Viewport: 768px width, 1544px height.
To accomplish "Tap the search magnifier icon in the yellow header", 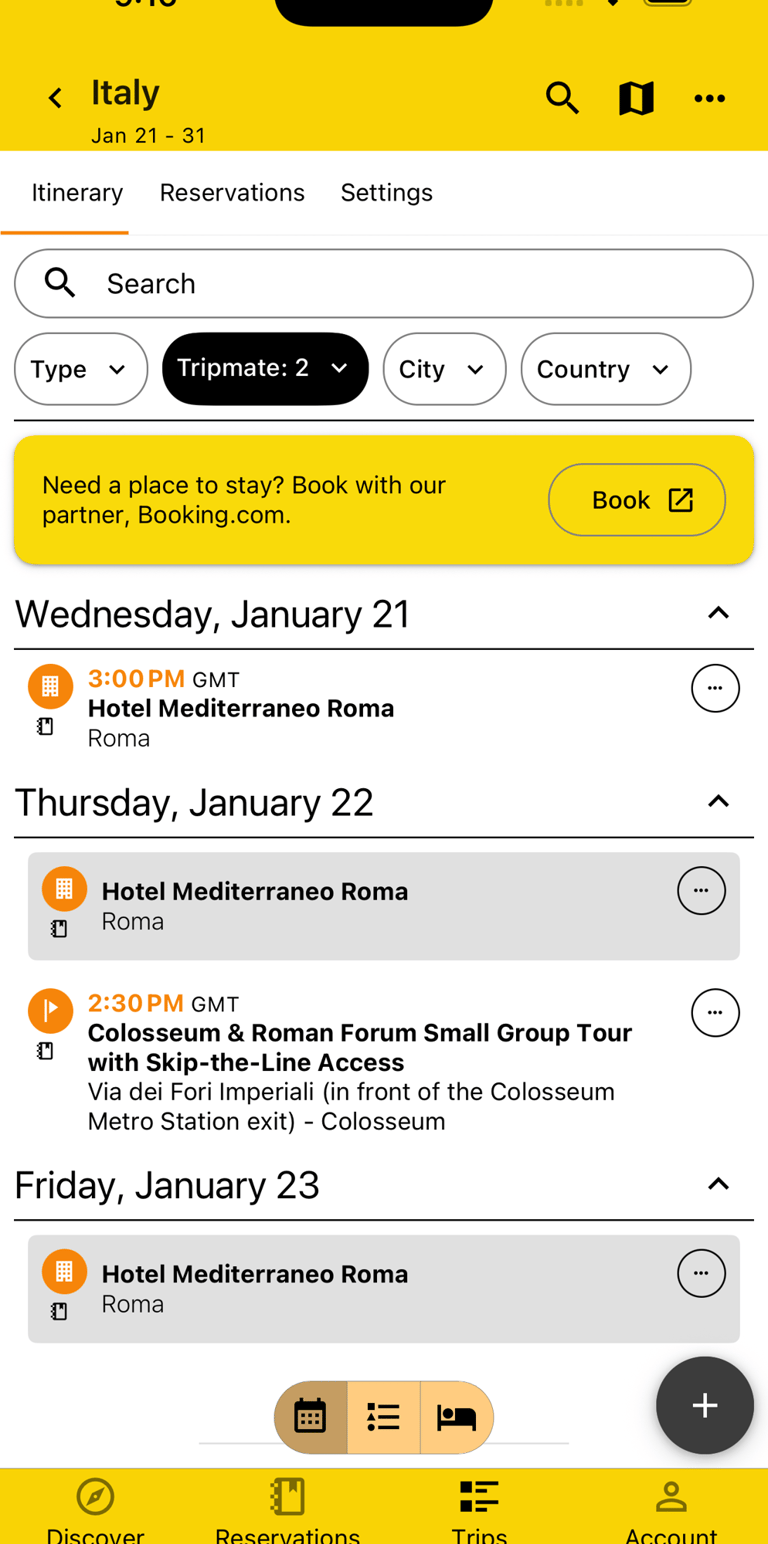I will (x=562, y=98).
